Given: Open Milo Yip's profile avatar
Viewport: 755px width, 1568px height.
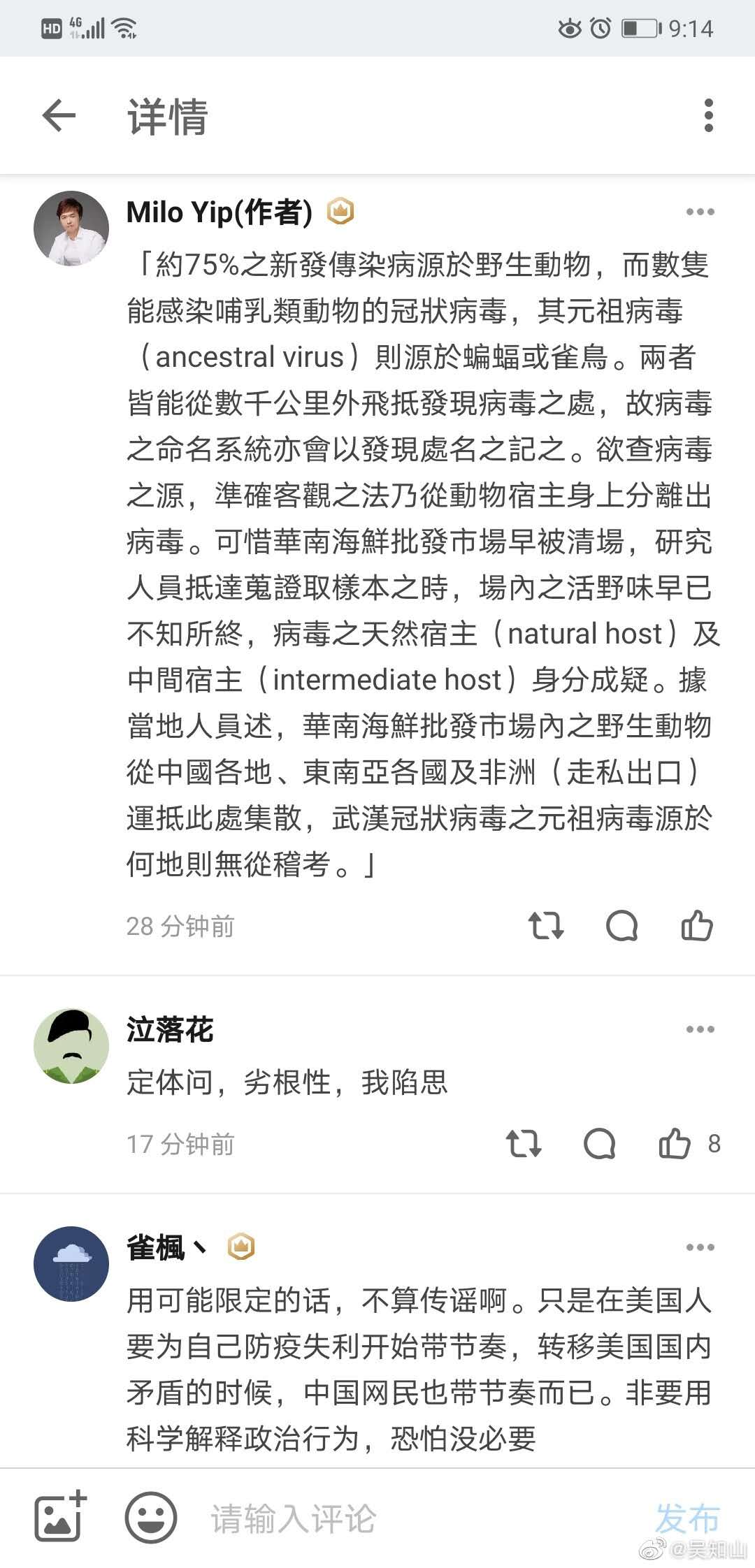Looking at the screenshot, I should coord(71,228).
